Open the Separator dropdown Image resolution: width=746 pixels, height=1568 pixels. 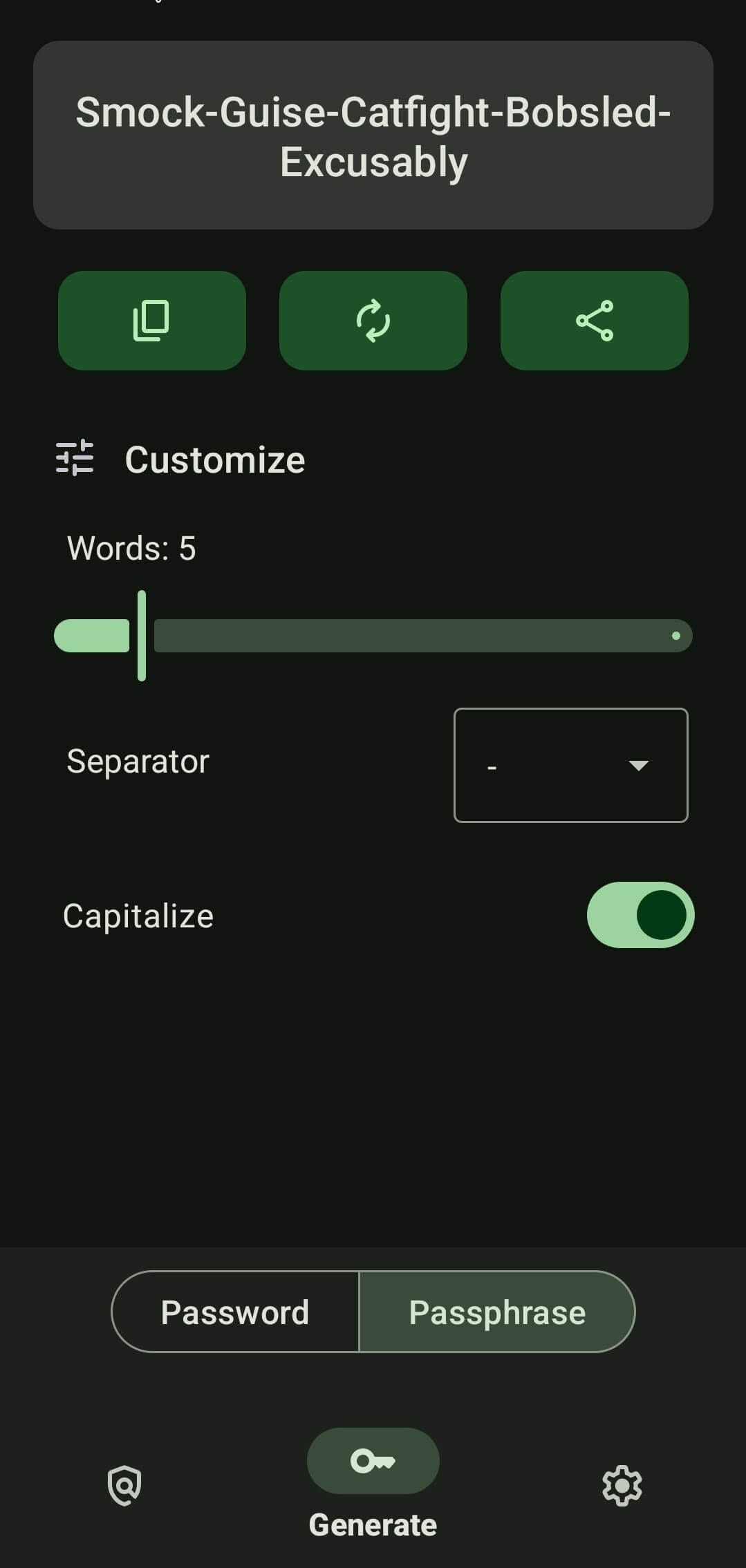click(x=570, y=765)
